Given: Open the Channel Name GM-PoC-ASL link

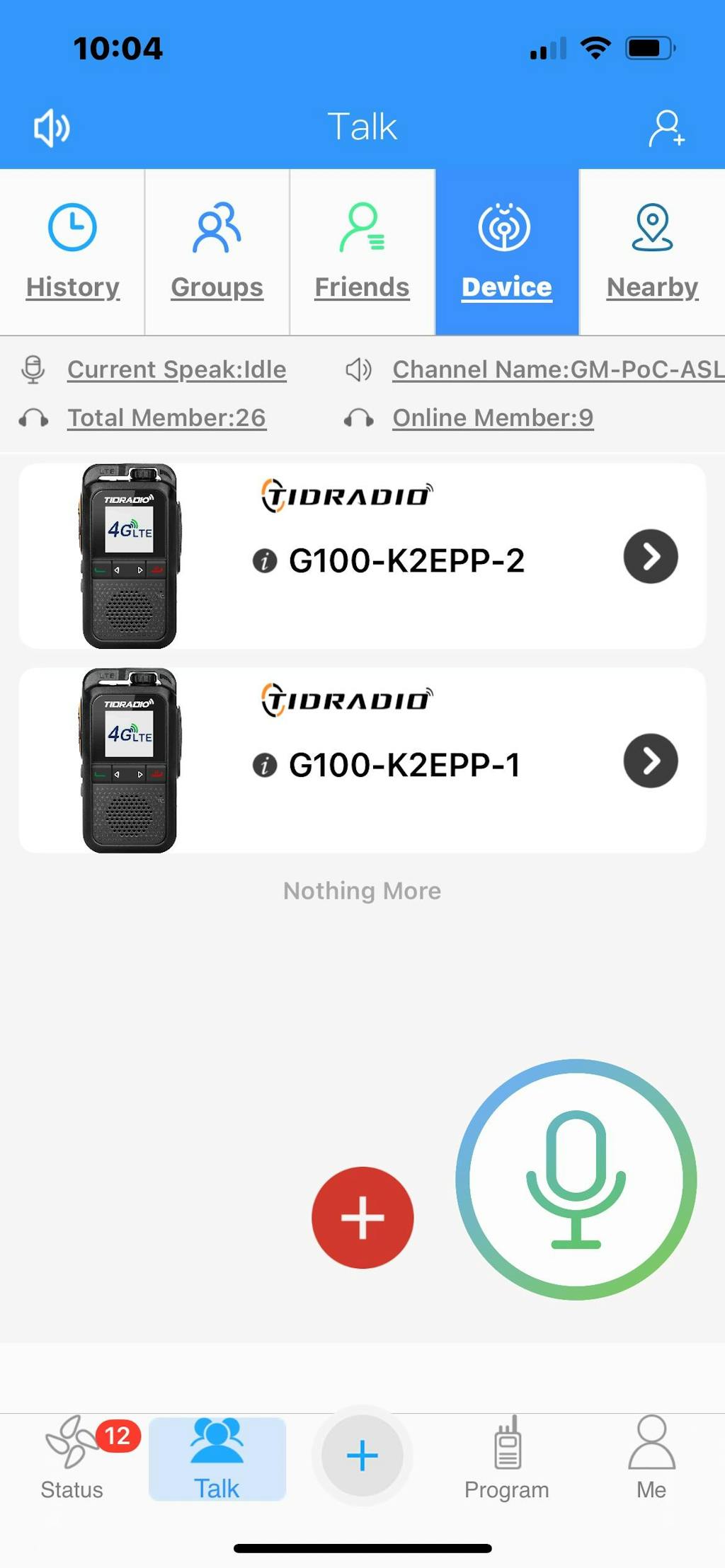Looking at the screenshot, I should (558, 369).
